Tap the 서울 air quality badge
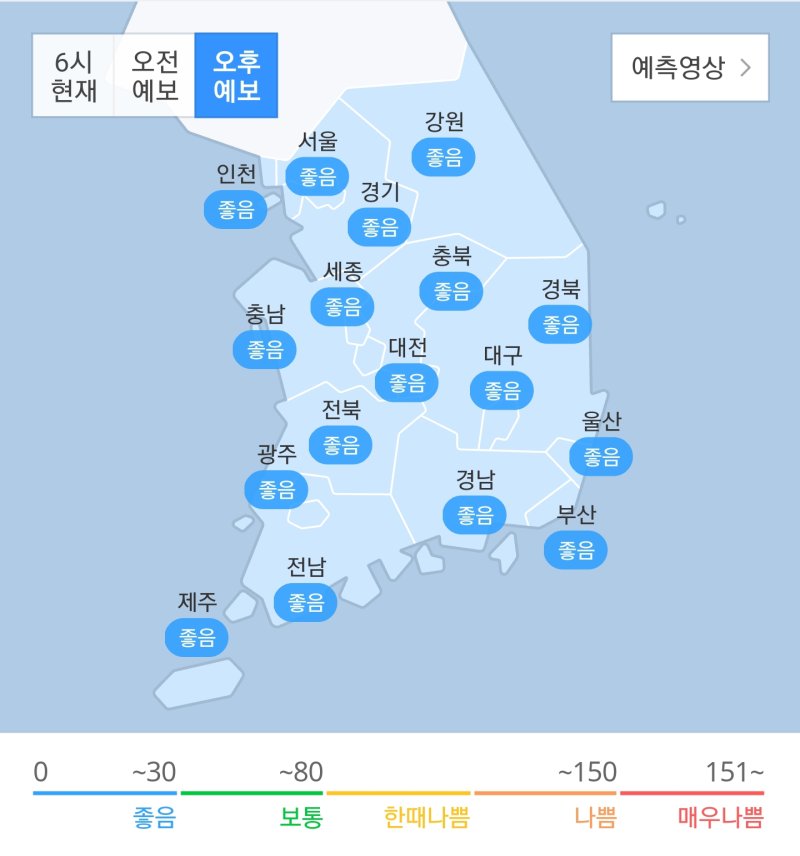 coord(317,176)
